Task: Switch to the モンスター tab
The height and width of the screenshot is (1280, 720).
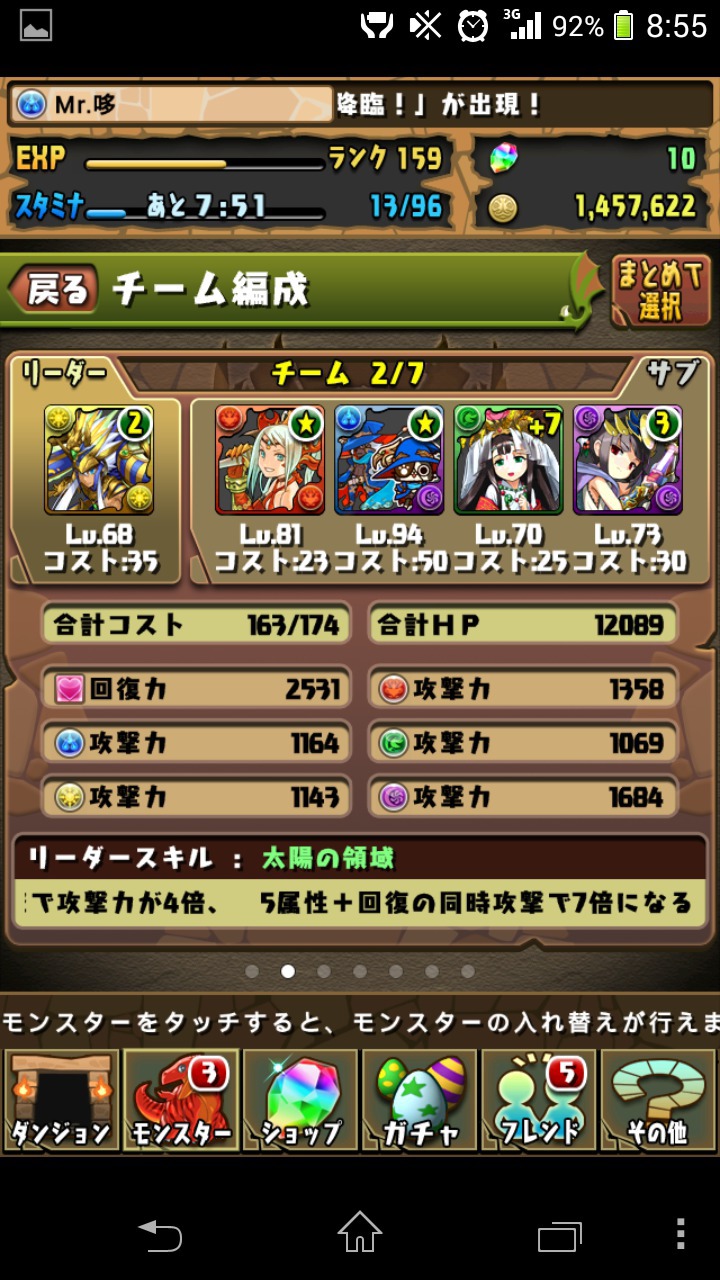Action: 180,1100
